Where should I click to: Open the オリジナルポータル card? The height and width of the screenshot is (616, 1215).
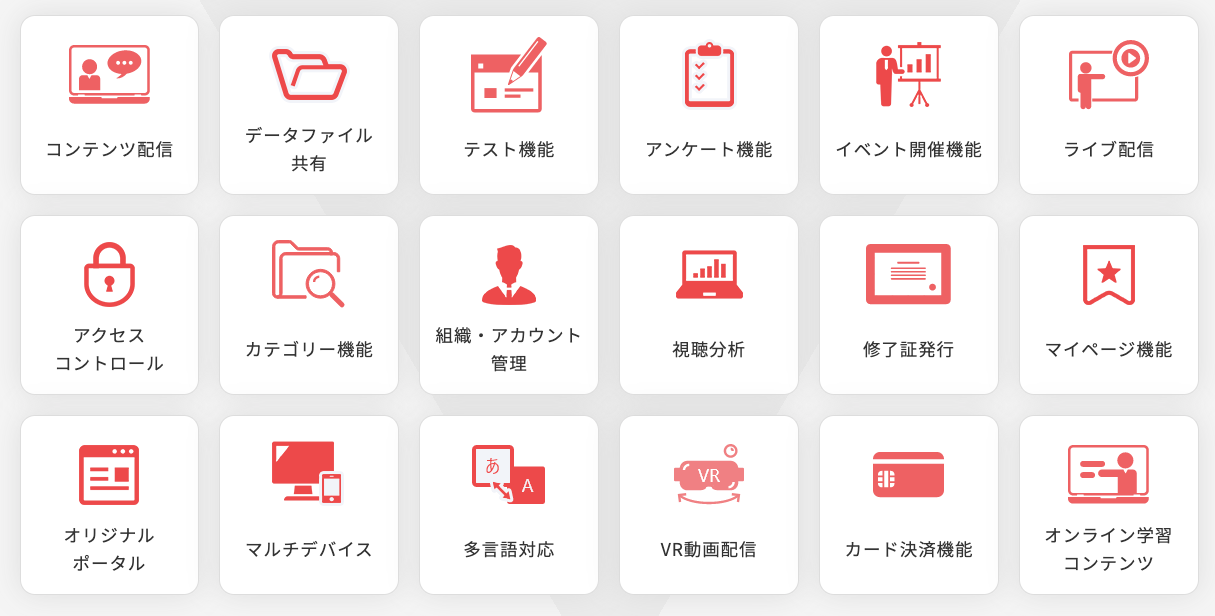click(x=109, y=505)
